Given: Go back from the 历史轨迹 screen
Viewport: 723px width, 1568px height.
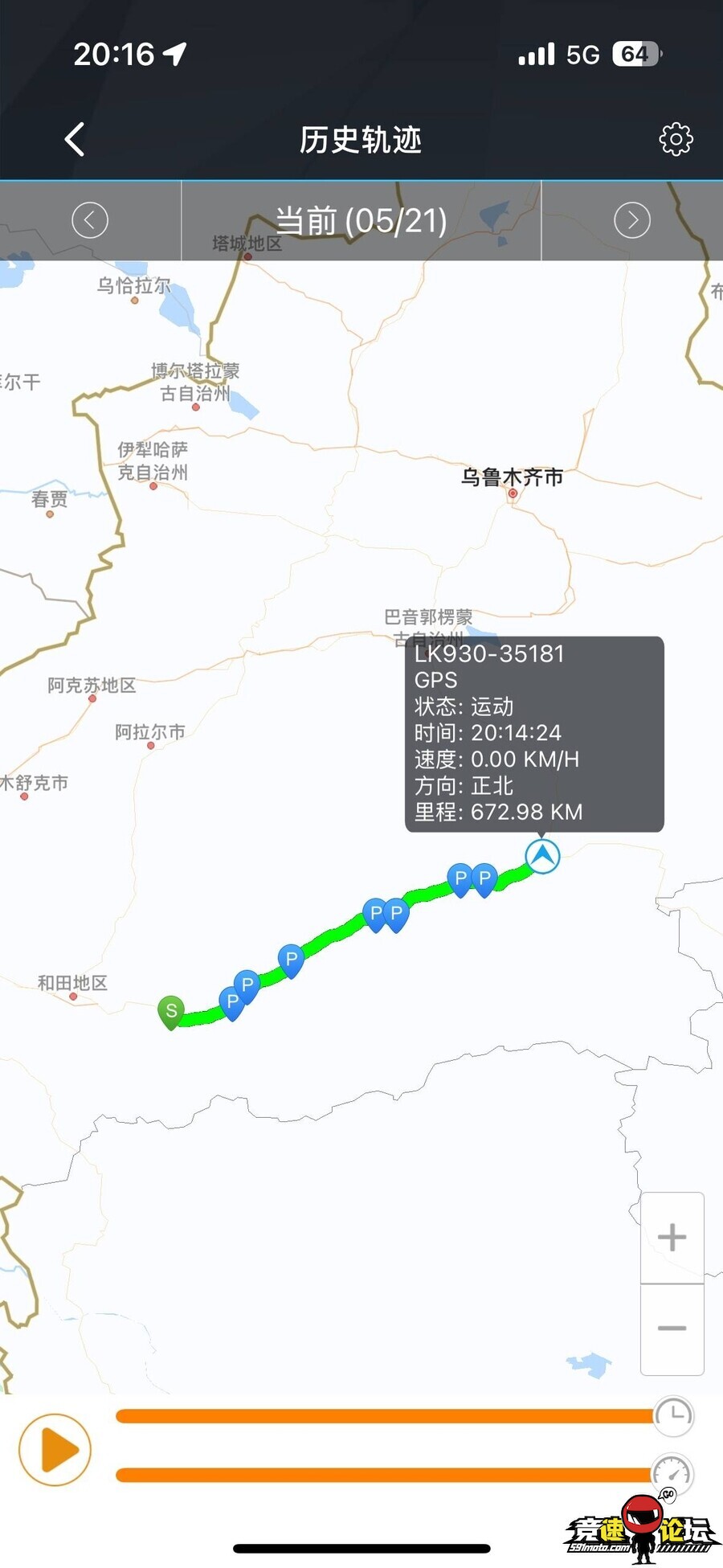Looking at the screenshot, I should pyautogui.click(x=75, y=139).
